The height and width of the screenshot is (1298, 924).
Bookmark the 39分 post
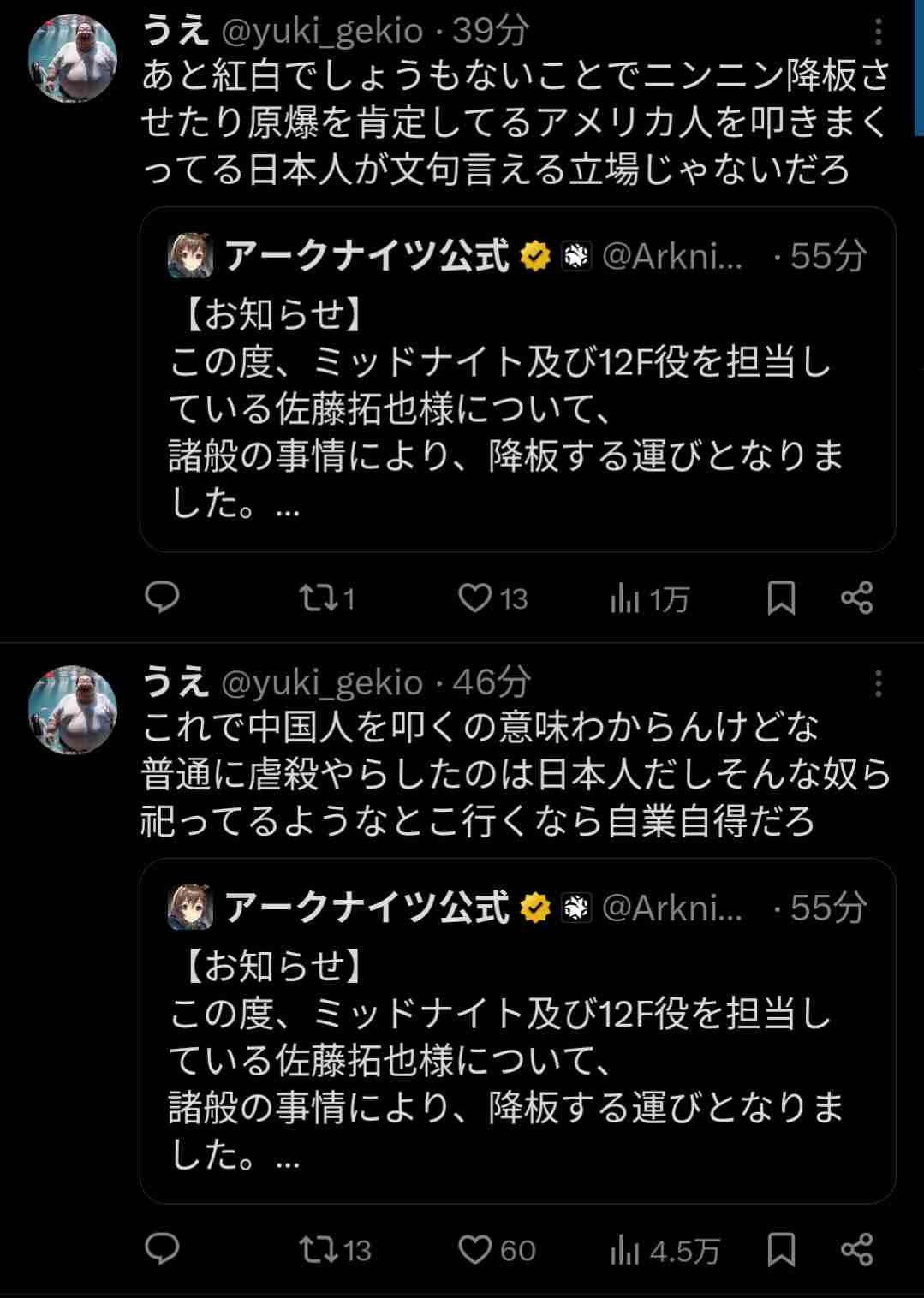click(781, 598)
